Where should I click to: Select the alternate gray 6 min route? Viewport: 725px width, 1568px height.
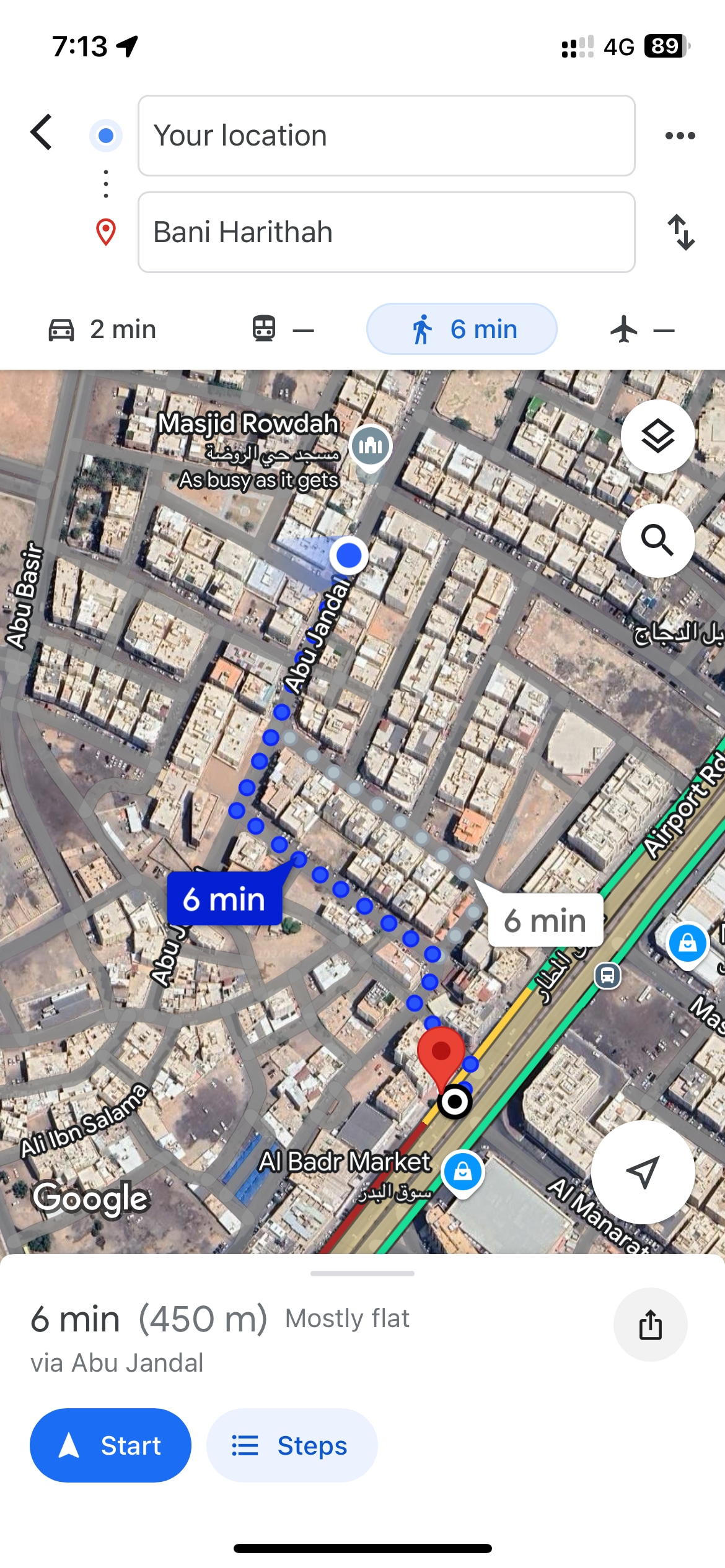coord(545,920)
